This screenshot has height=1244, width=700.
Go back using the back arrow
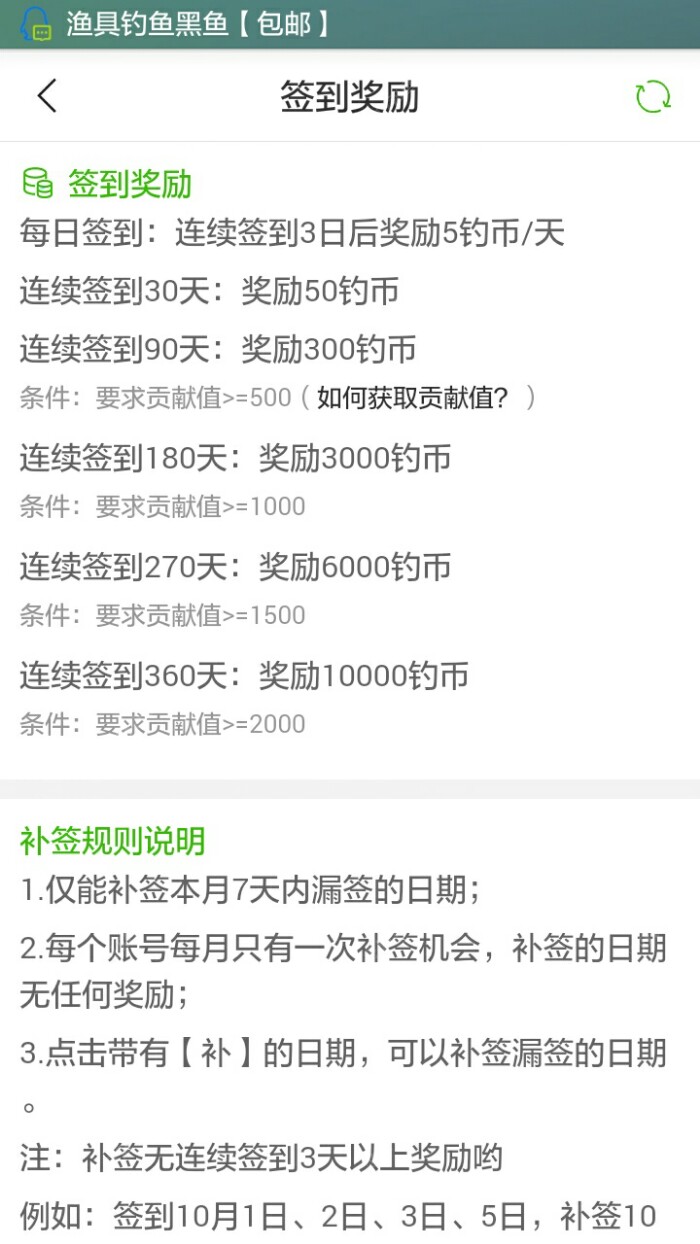coord(47,97)
